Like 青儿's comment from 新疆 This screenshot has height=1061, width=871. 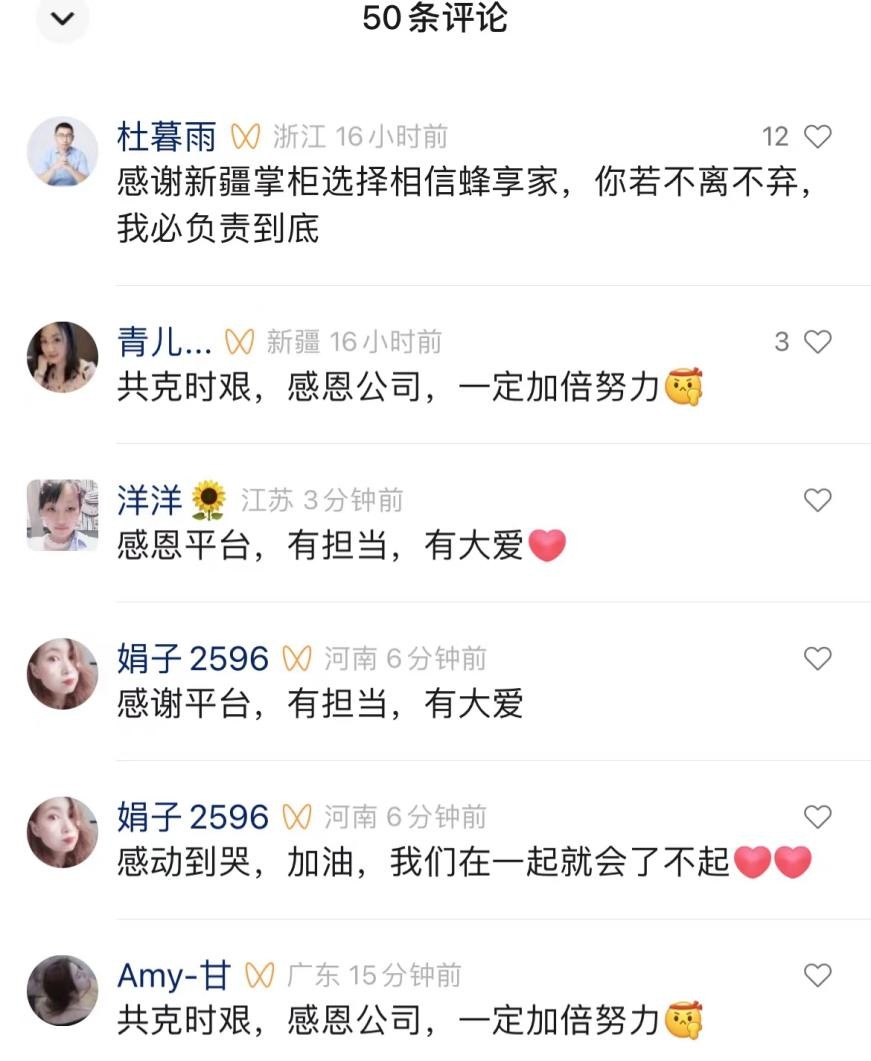tap(818, 342)
